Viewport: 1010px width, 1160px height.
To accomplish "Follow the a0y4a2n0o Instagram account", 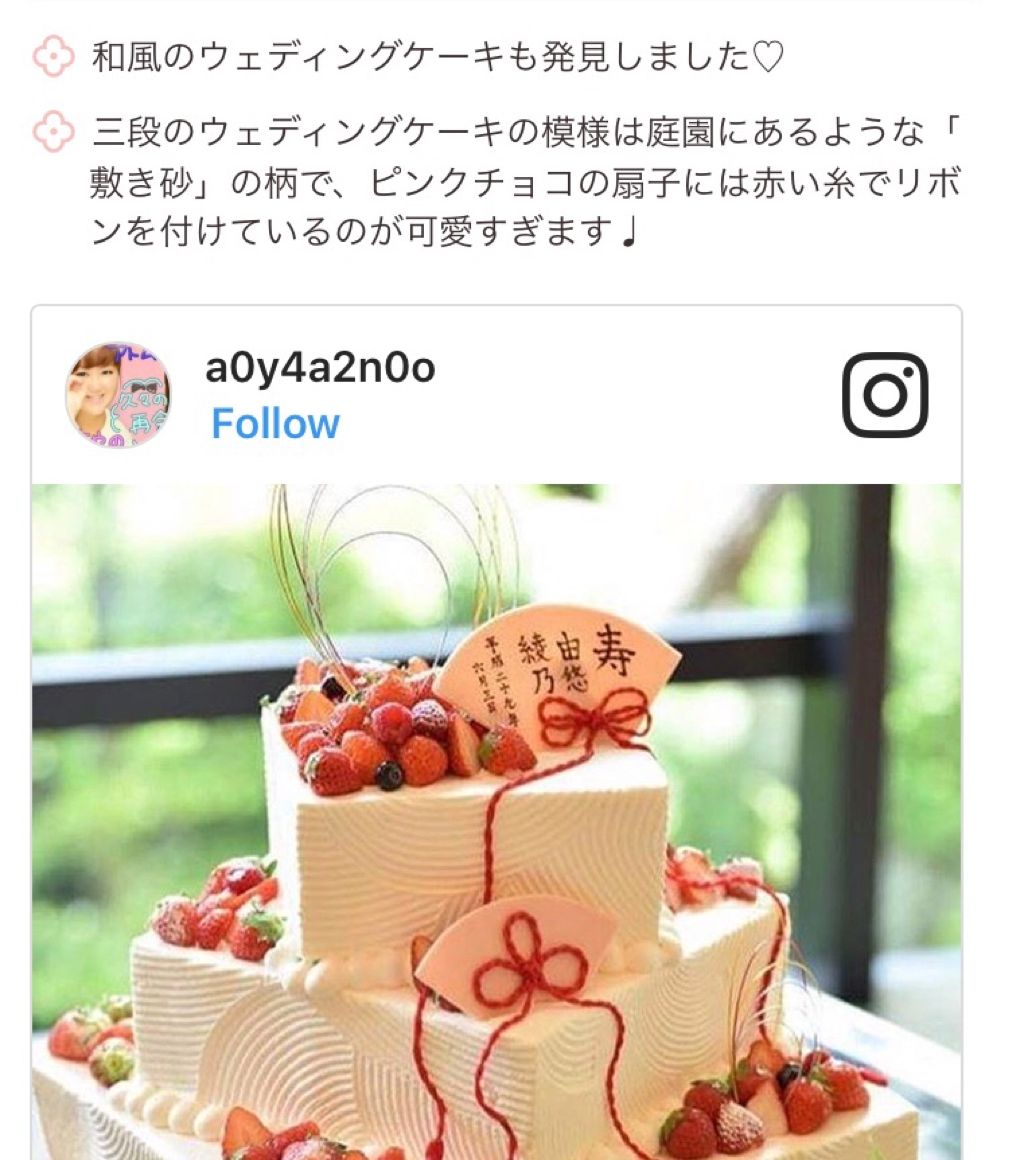I will pos(275,424).
